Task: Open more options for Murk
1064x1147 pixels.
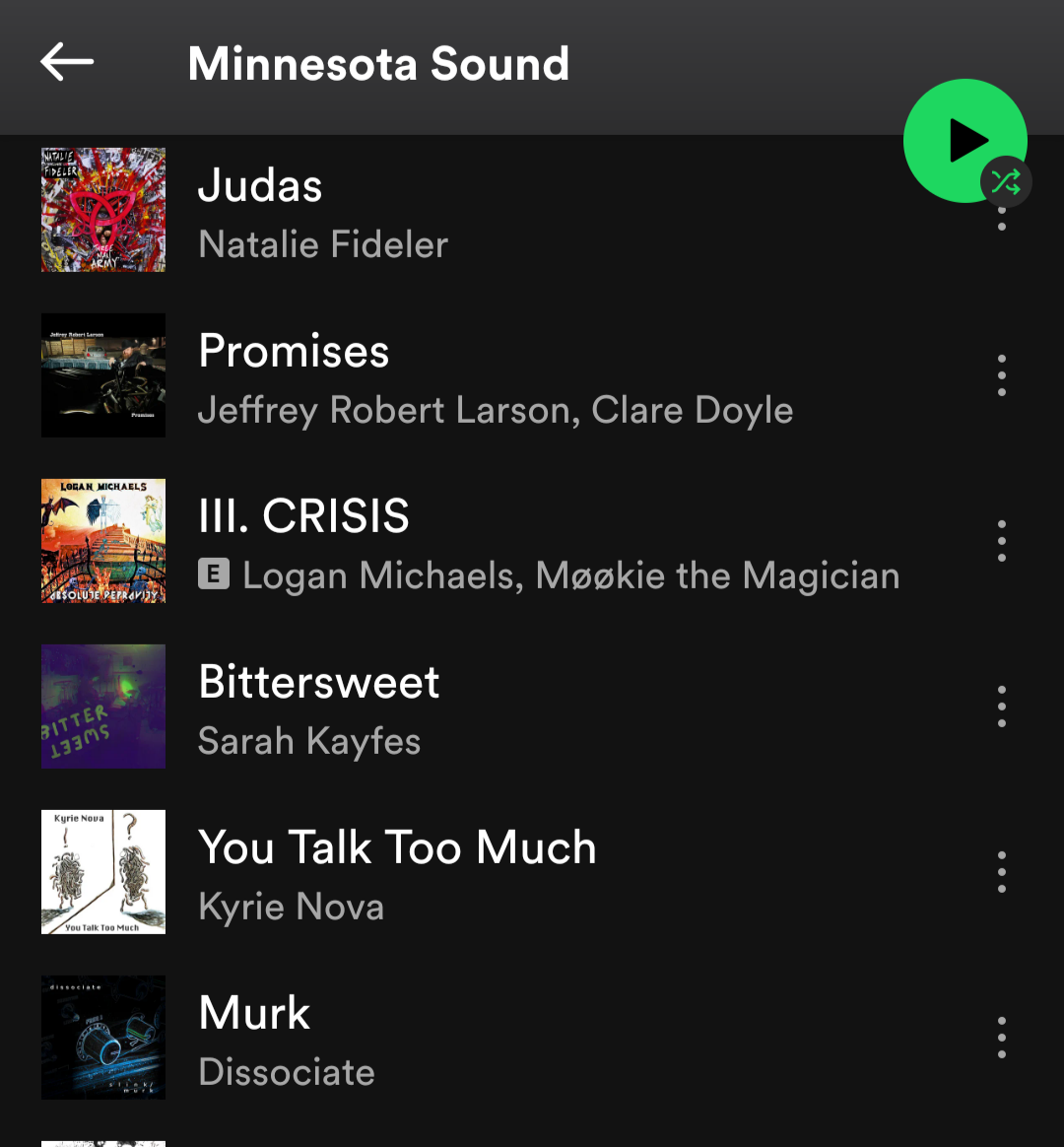Action: point(1001,1038)
